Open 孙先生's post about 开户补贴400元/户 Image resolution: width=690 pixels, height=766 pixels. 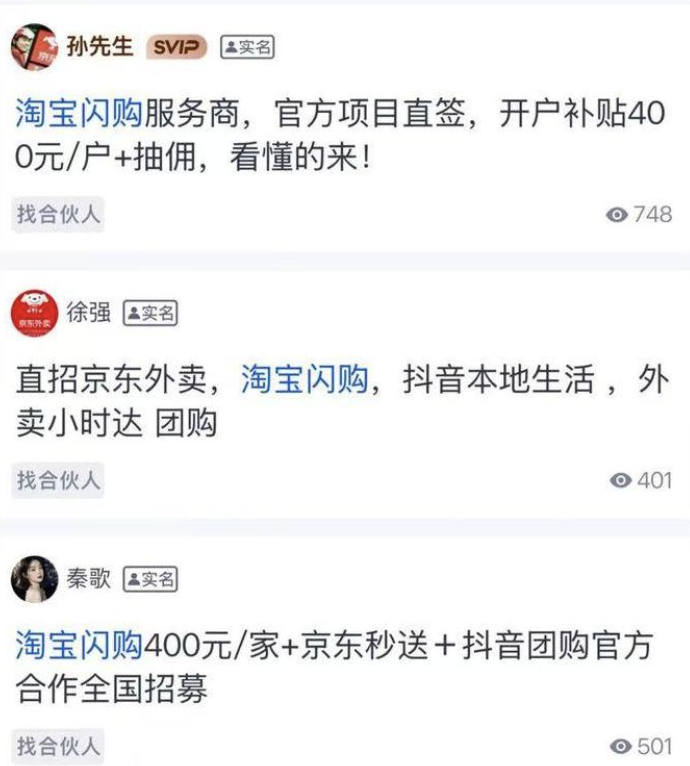pos(400,137)
